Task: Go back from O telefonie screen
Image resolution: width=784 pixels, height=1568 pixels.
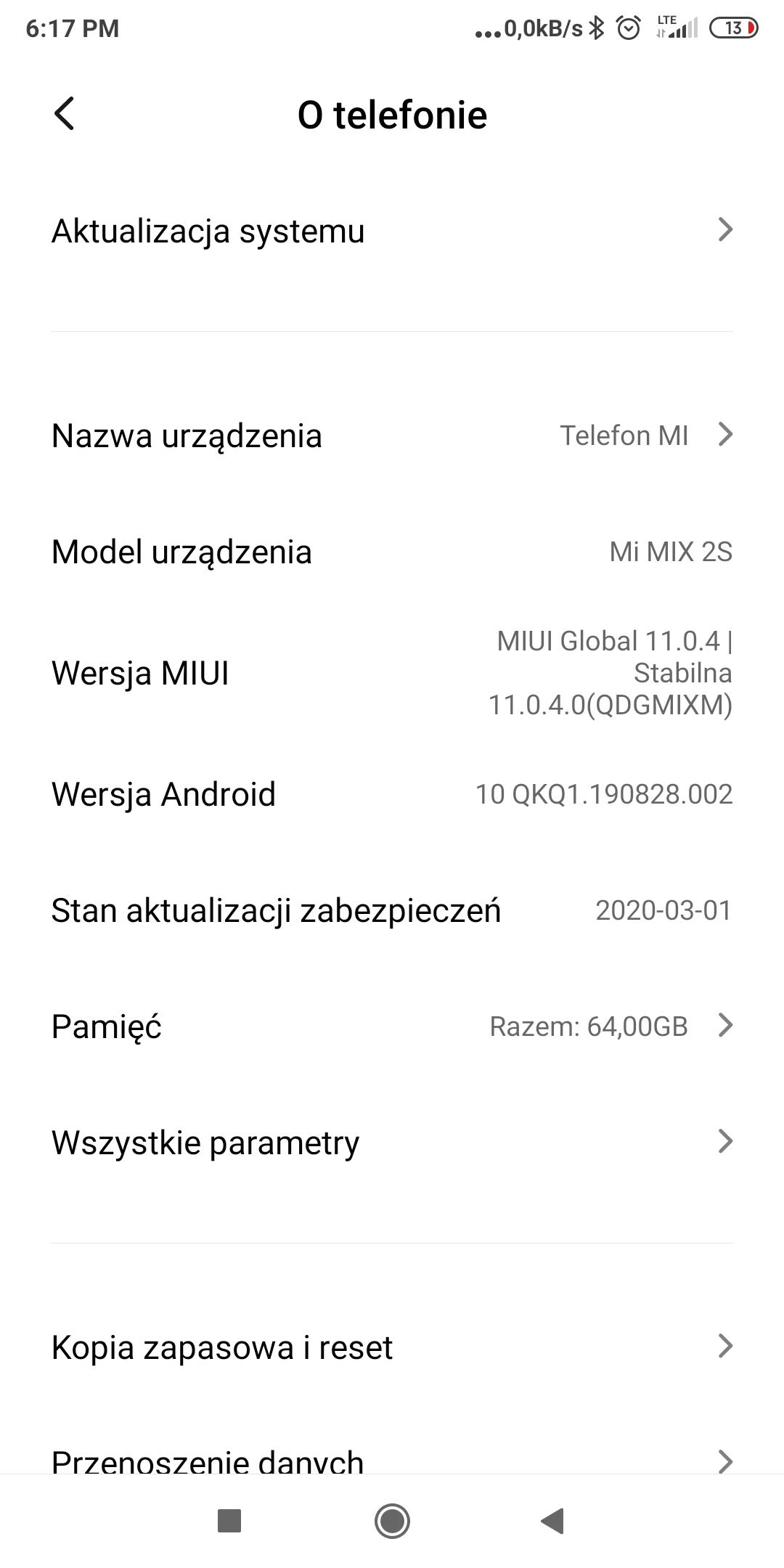Action: pos(65,114)
